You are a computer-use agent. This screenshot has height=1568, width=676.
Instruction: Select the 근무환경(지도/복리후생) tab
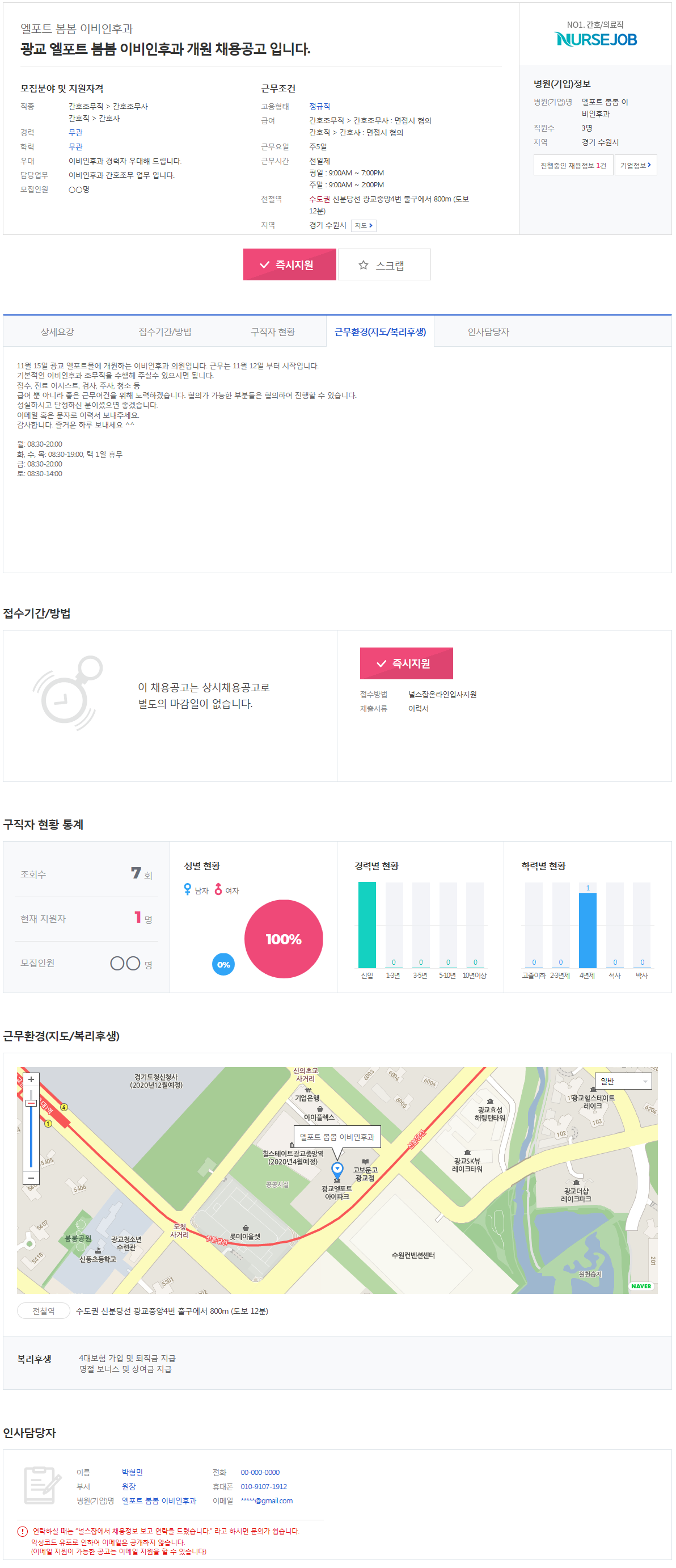pos(379,332)
